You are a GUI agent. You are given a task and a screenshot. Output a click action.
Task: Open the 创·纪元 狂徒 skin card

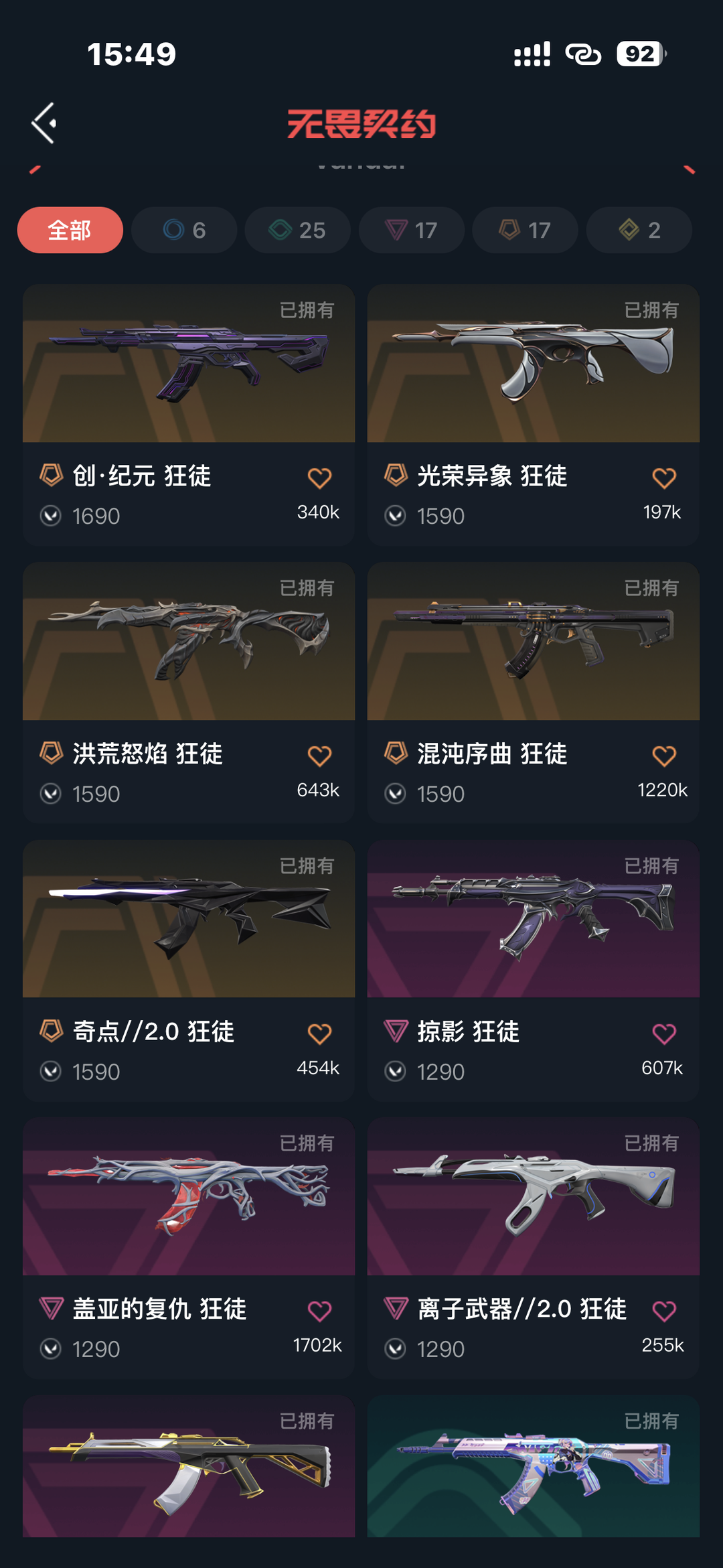pyautogui.click(x=189, y=415)
